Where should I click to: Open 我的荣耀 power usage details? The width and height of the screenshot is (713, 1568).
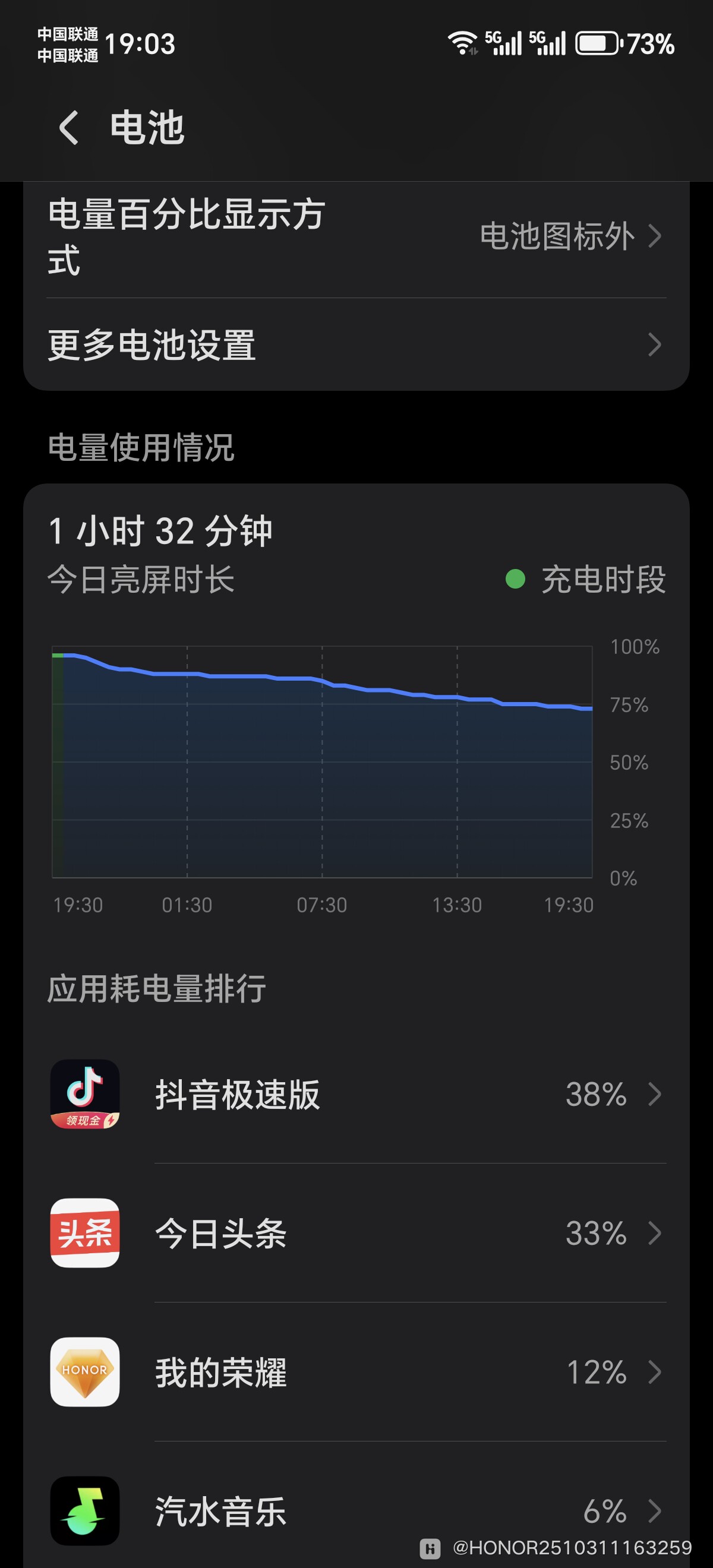click(x=356, y=1372)
